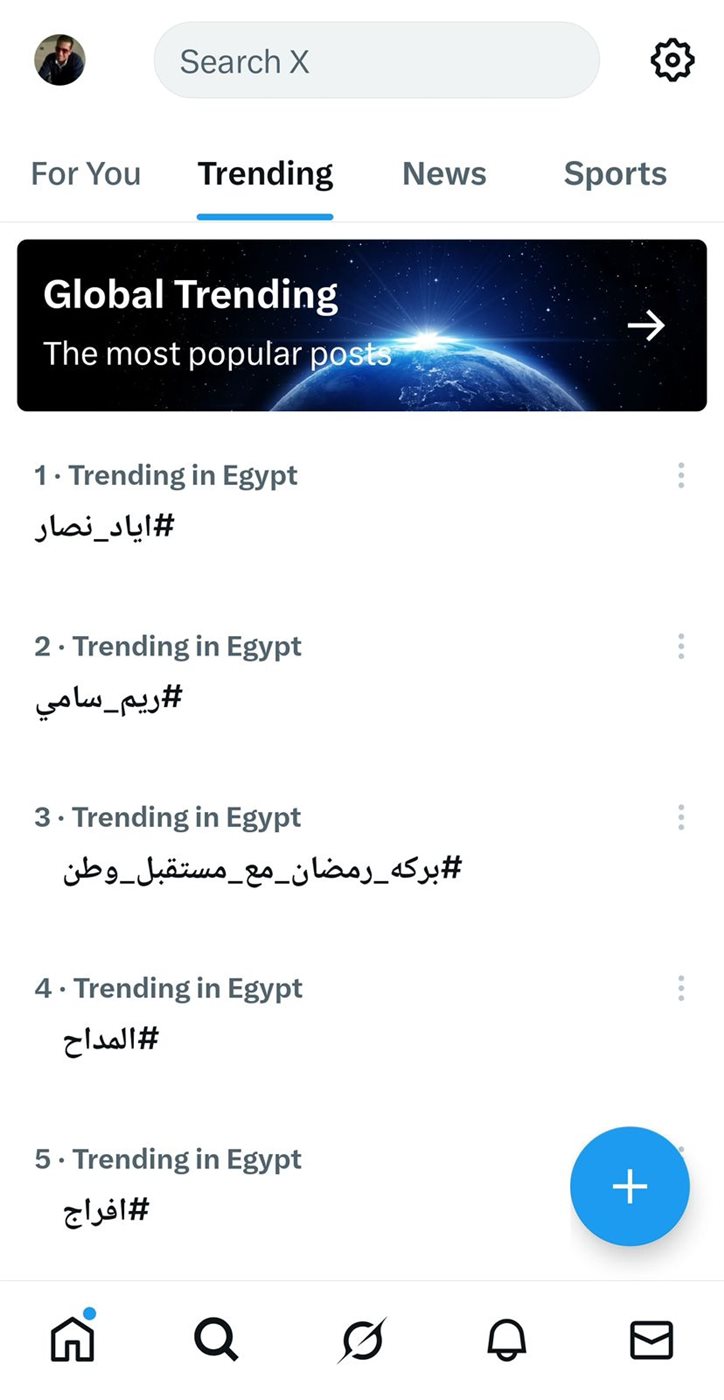The width and height of the screenshot is (724, 1400).
Task: Open more options for trend #اياد_نصار
Action: click(681, 476)
